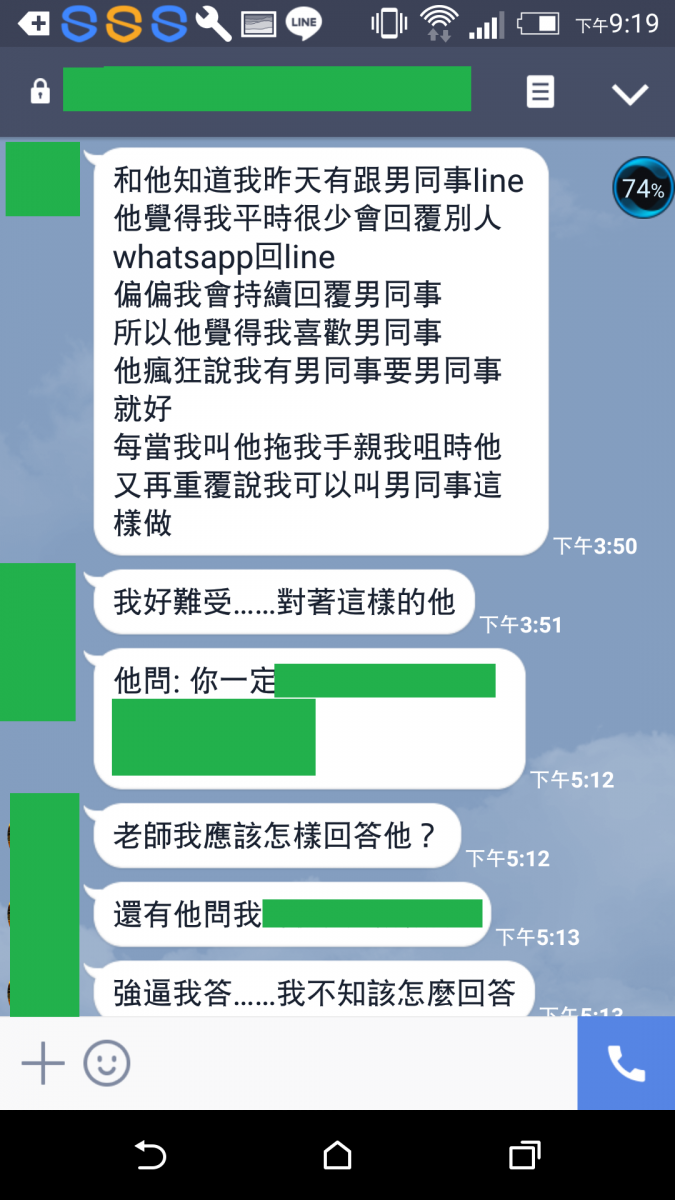Open the chat notes icon
The width and height of the screenshot is (675, 1200).
540,93
